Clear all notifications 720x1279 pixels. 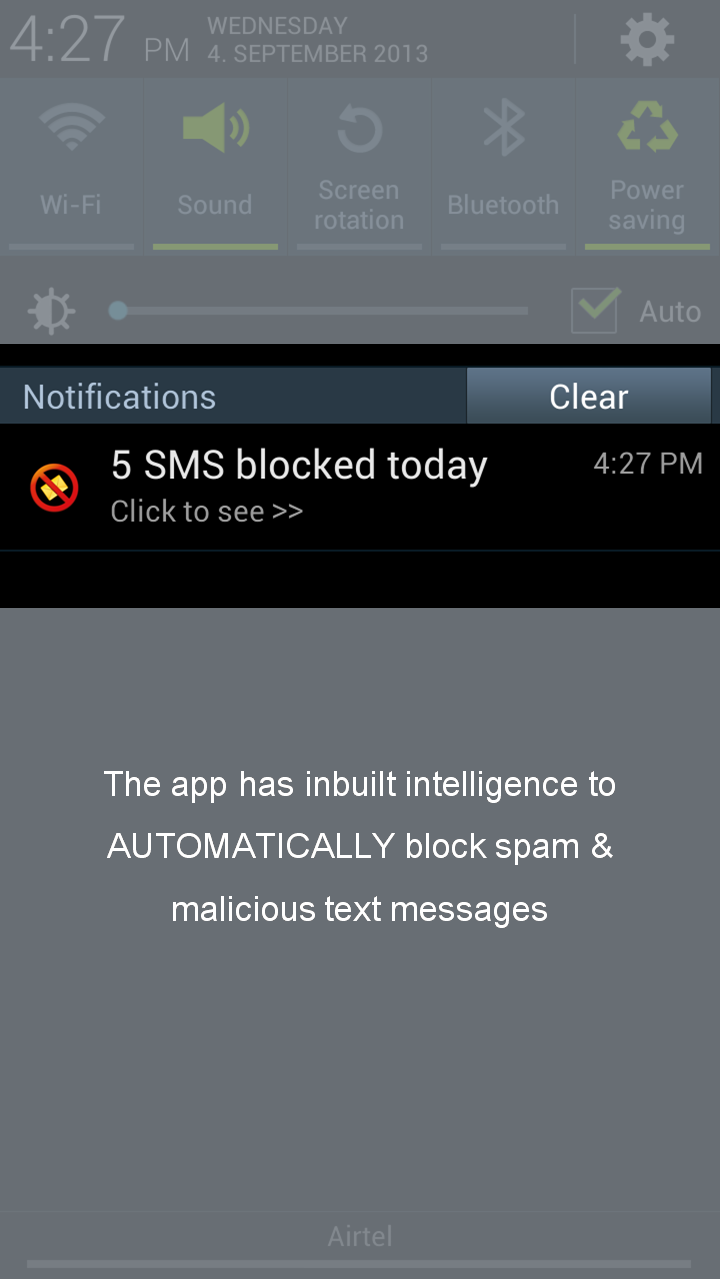click(x=588, y=397)
